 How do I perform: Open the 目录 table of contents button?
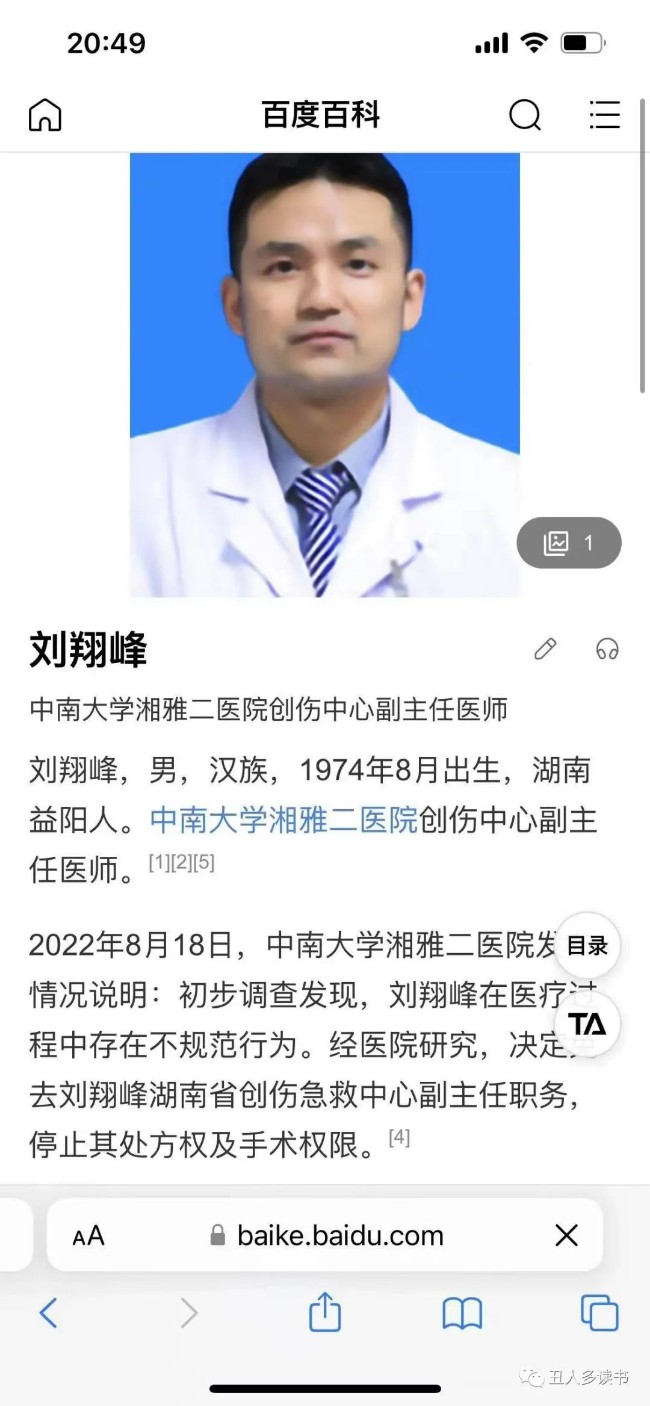coord(587,945)
